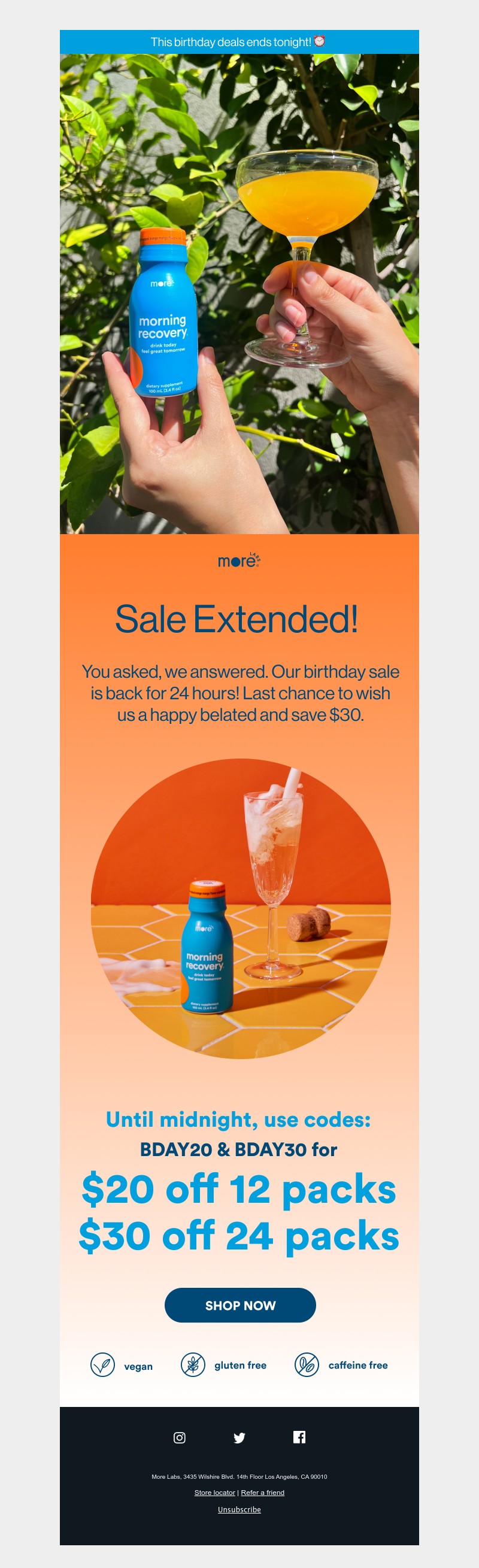This screenshot has width=479, height=1568.
Task: Open the Store locator link
Action: click(x=214, y=1492)
